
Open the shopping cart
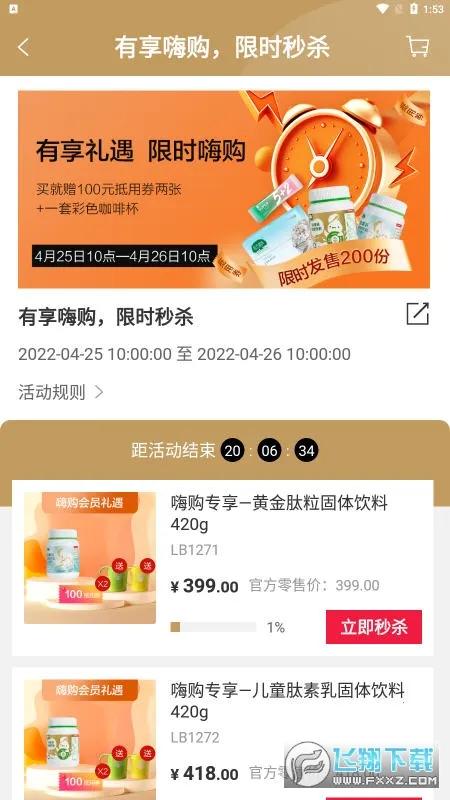(x=417, y=47)
